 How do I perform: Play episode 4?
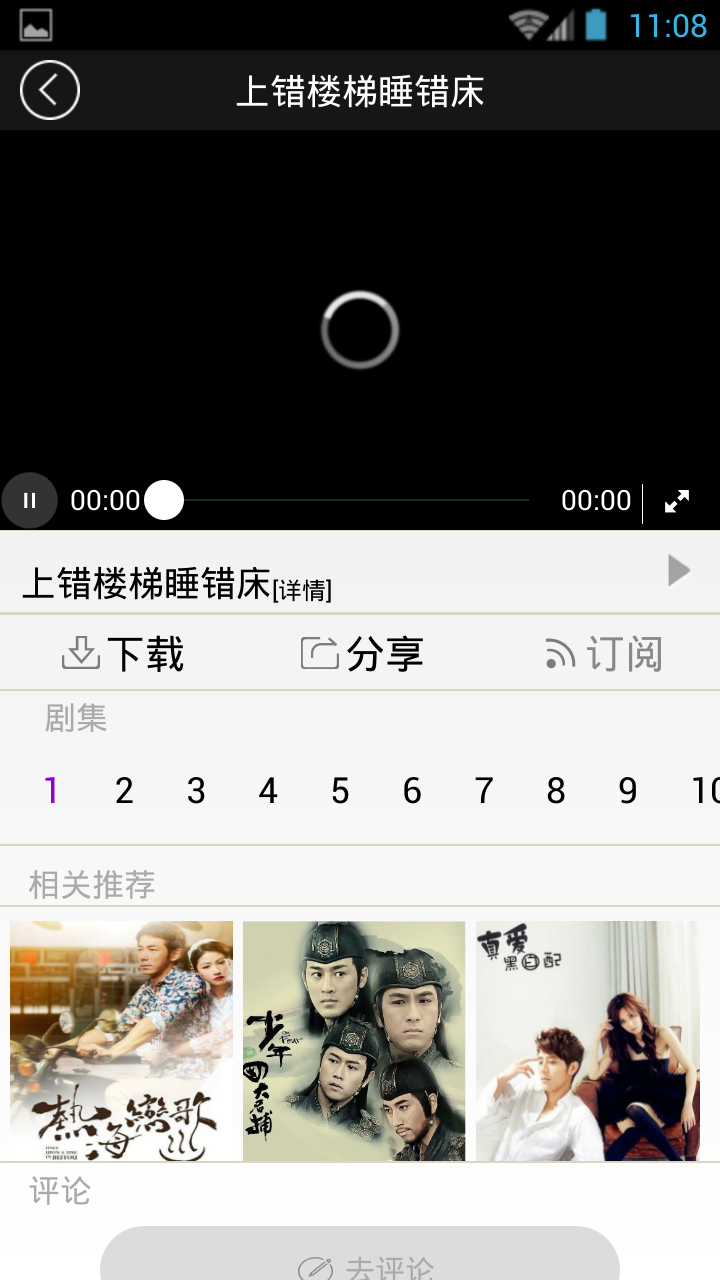click(x=268, y=791)
